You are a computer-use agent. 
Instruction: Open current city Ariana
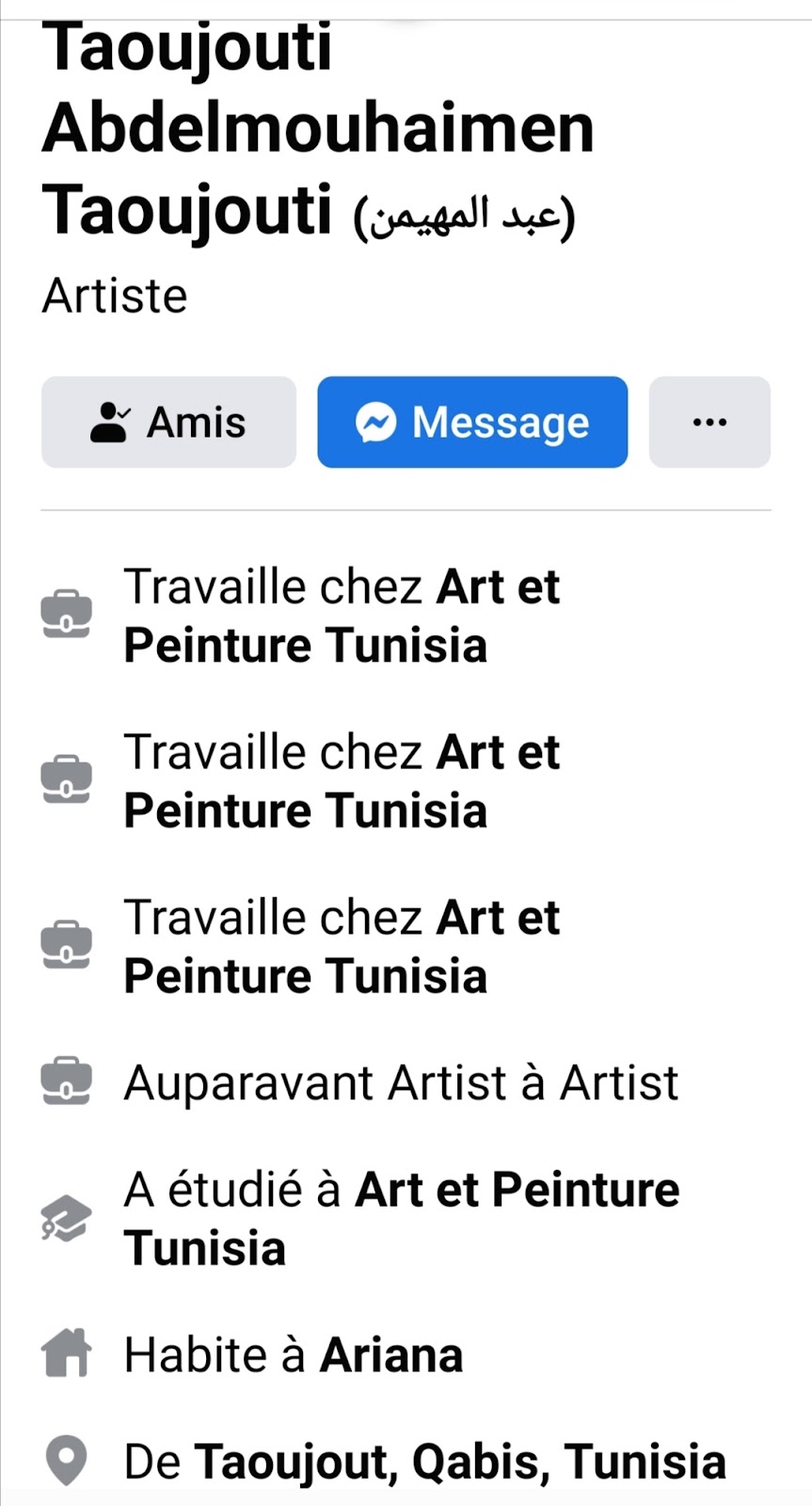[390, 1355]
